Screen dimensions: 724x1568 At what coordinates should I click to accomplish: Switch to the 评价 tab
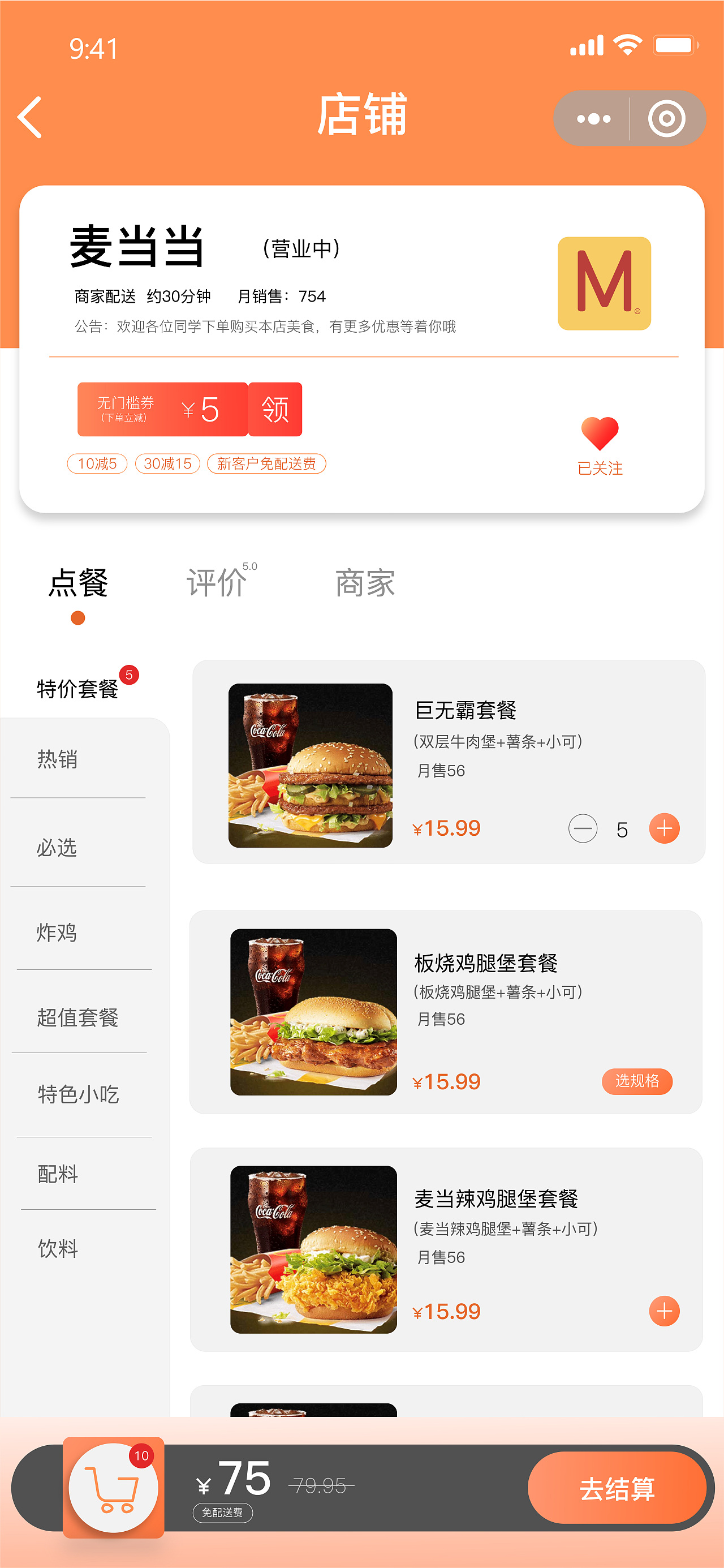(217, 583)
